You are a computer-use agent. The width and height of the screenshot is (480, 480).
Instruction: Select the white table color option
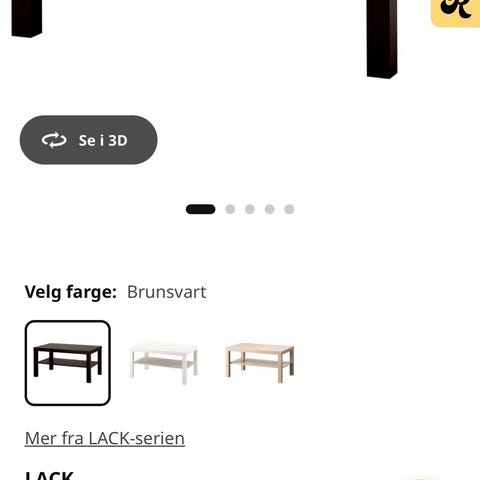(x=164, y=363)
